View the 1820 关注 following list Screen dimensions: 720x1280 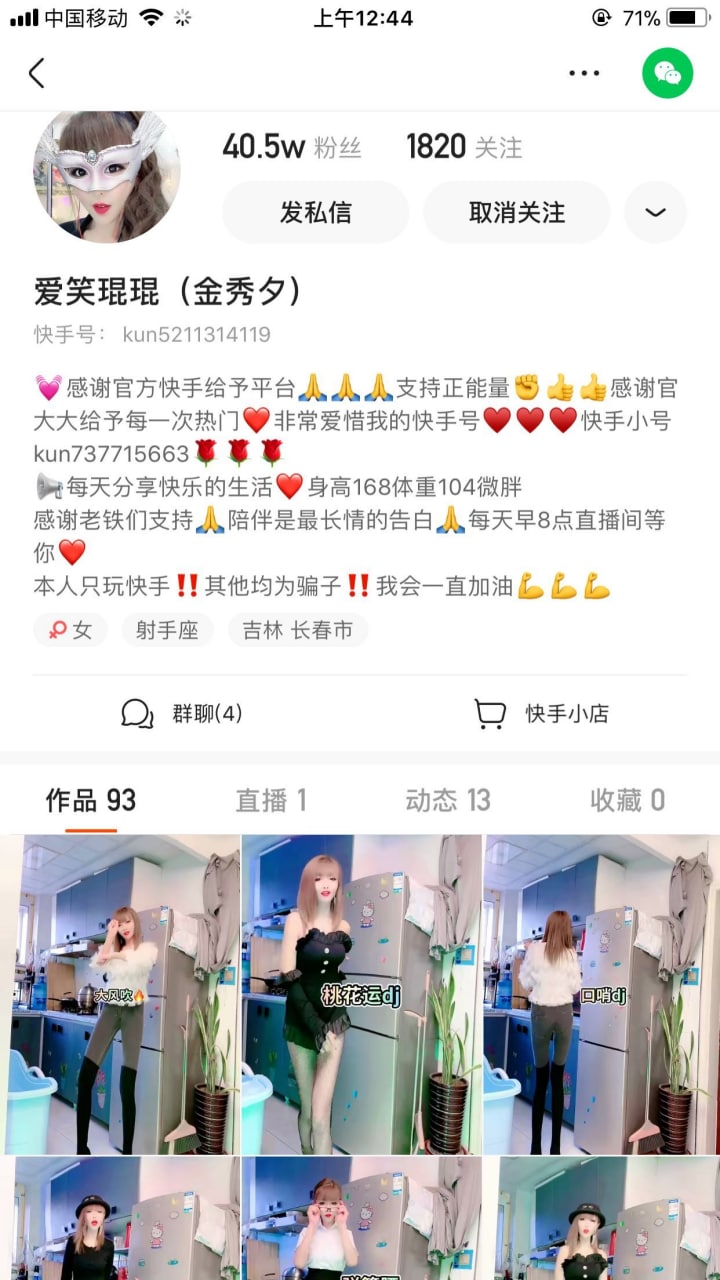point(464,148)
